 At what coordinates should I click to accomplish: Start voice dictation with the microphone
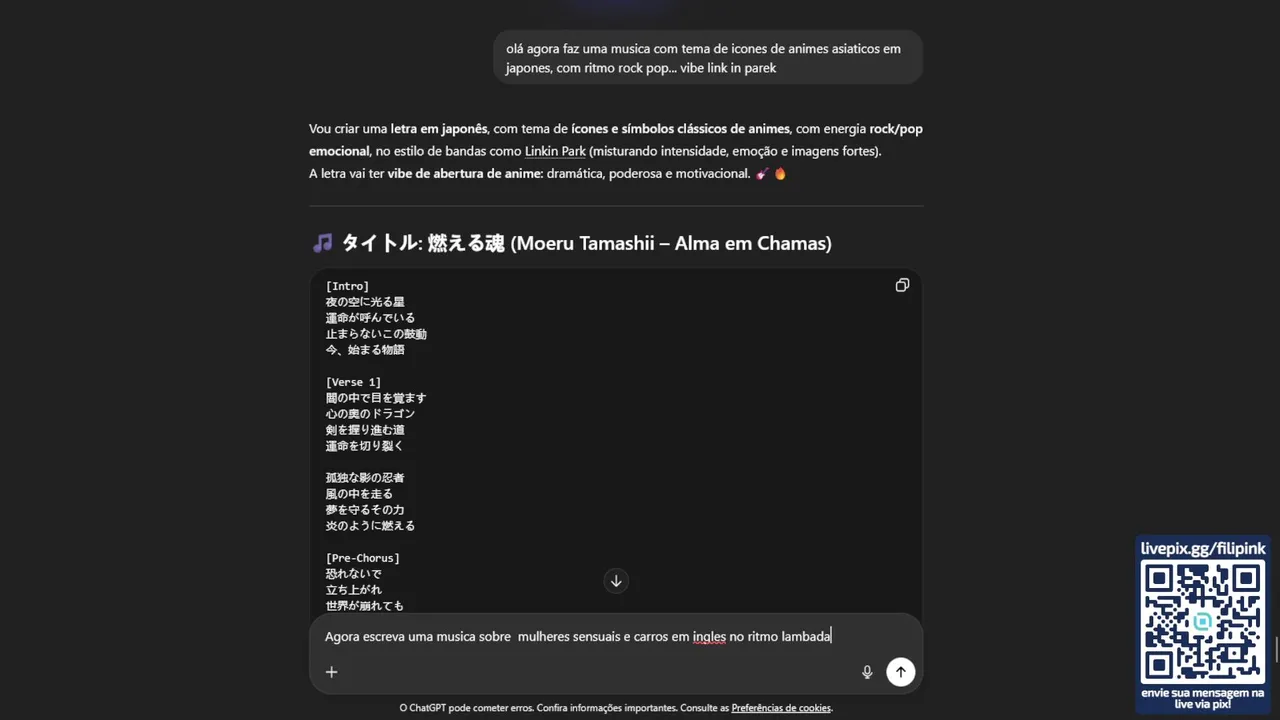867,672
